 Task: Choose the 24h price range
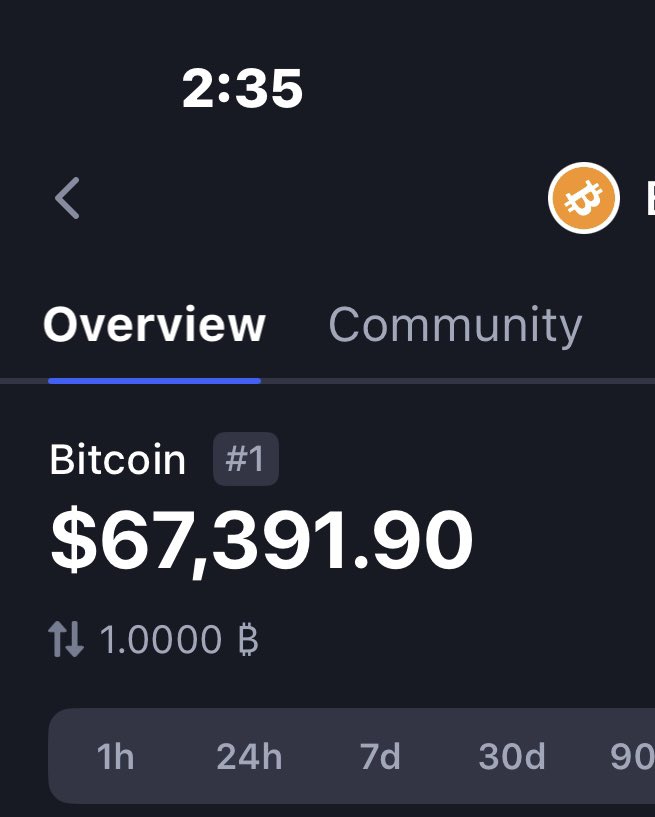click(249, 757)
